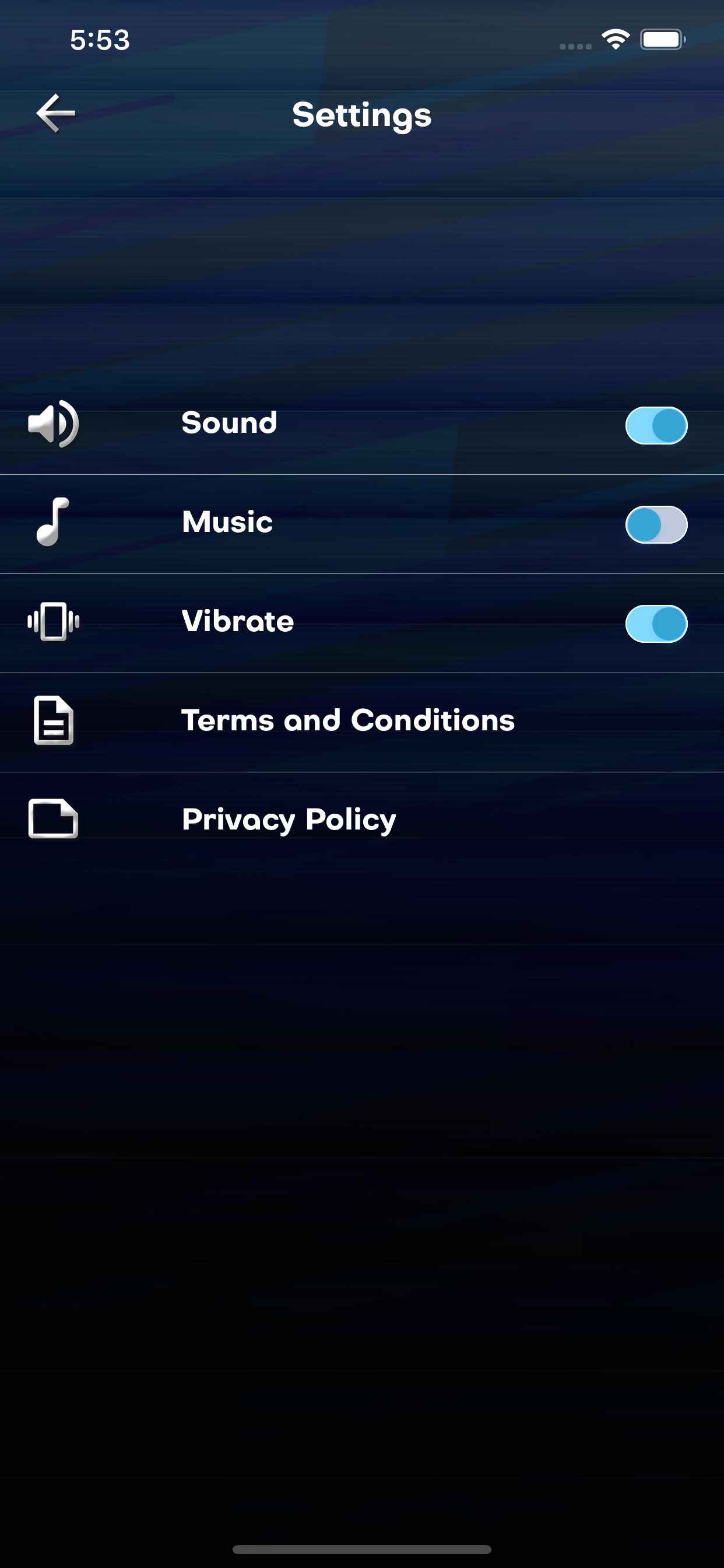Turn off the Sound switch
This screenshot has width=724, height=1568.
[656, 425]
